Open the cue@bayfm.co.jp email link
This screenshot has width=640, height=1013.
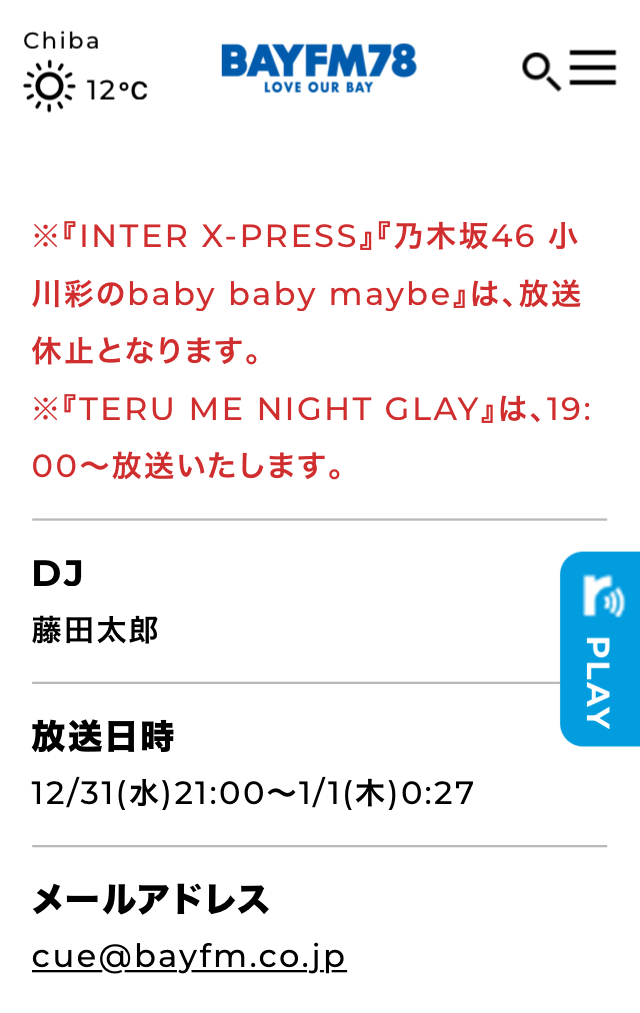point(189,957)
